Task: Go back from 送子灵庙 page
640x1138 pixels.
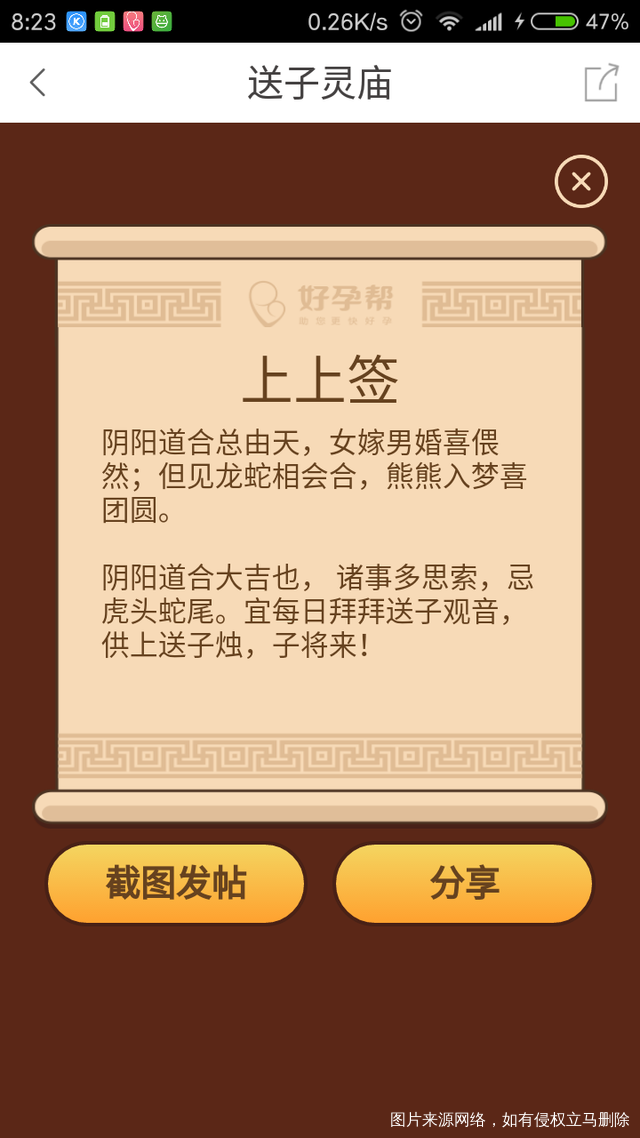Action: coord(38,83)
